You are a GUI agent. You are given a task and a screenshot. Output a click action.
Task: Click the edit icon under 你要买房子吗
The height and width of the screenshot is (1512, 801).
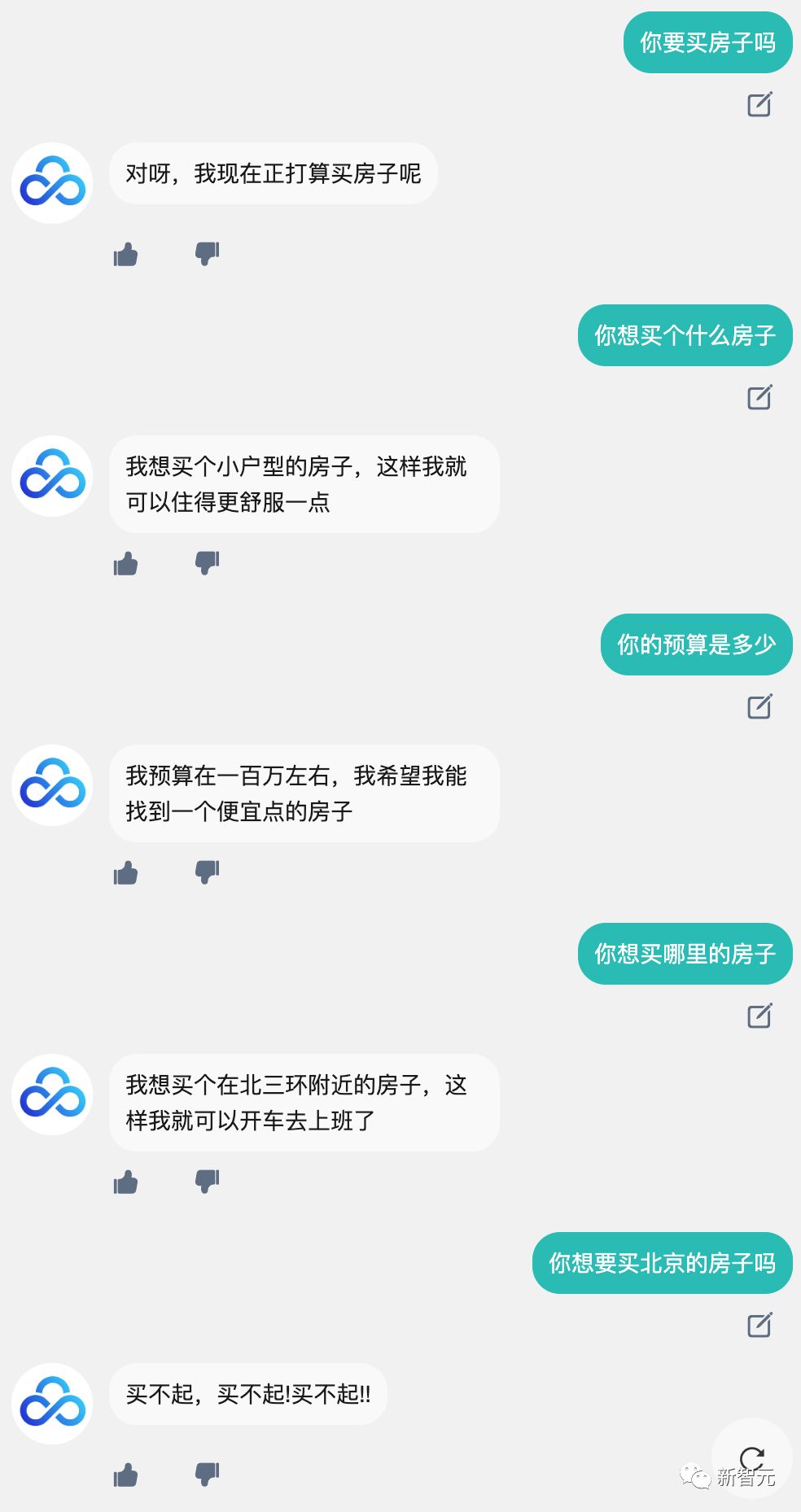coord(760,106)
